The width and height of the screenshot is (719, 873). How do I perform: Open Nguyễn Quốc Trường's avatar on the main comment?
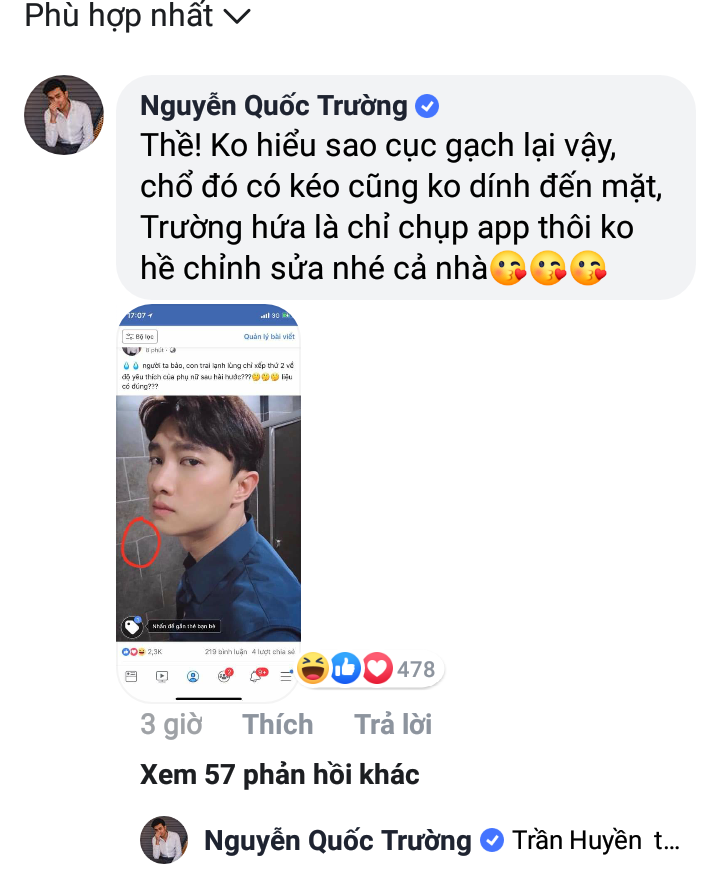pos(64,115)
